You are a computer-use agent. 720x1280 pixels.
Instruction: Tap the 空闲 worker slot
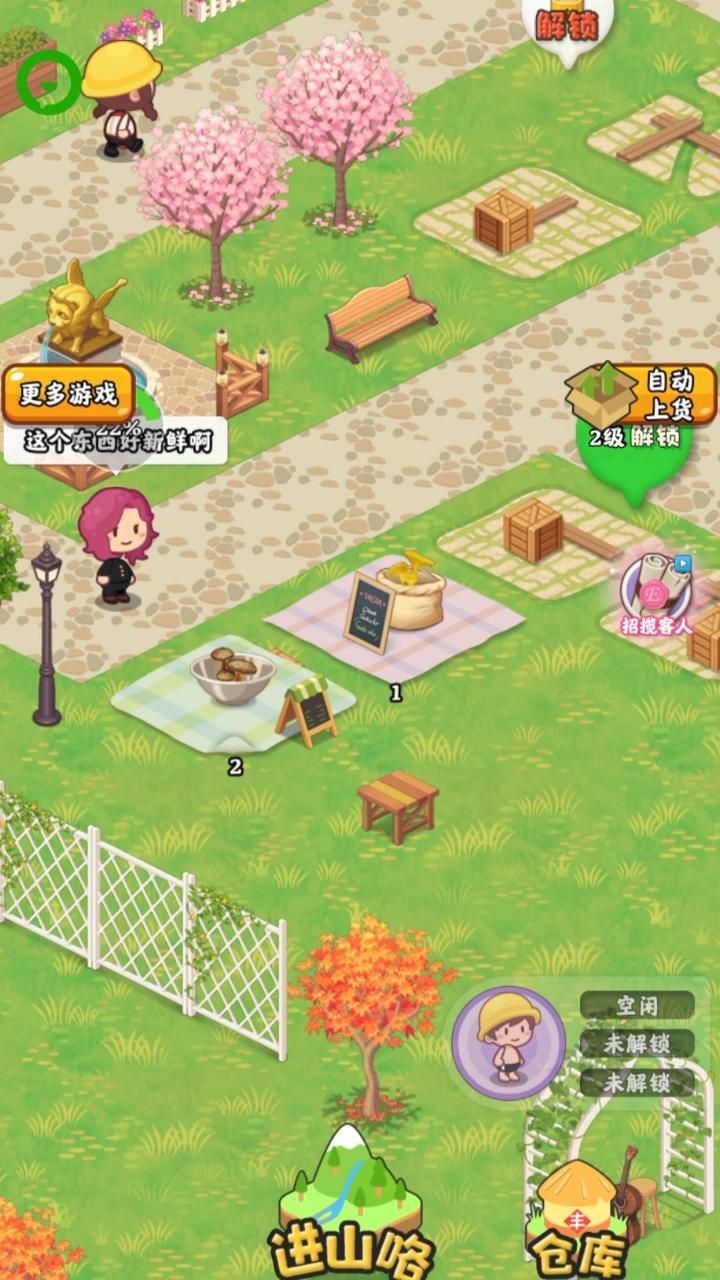(636, 1005)
